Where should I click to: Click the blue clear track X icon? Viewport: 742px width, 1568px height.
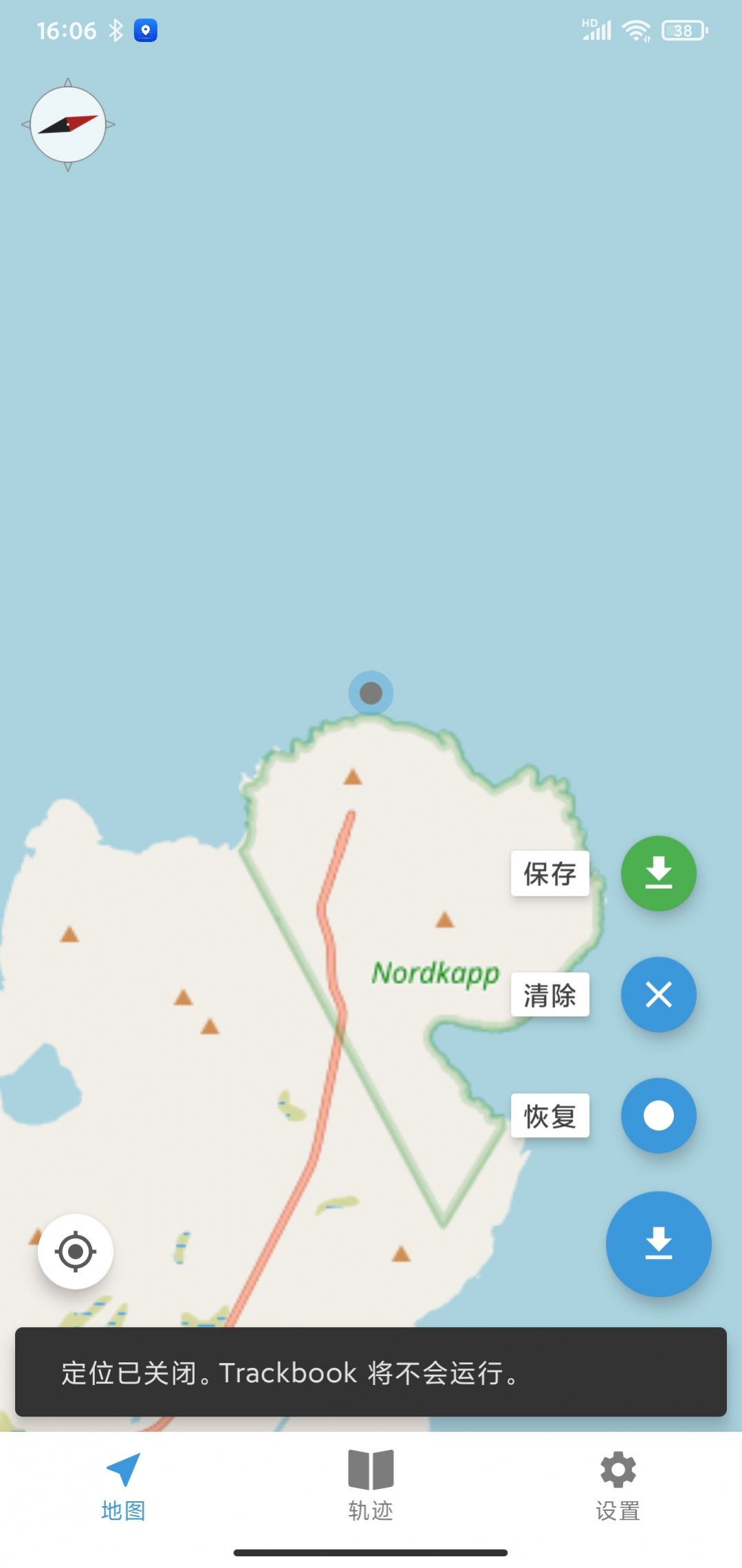pyautogui.click(x=658, y=995)
